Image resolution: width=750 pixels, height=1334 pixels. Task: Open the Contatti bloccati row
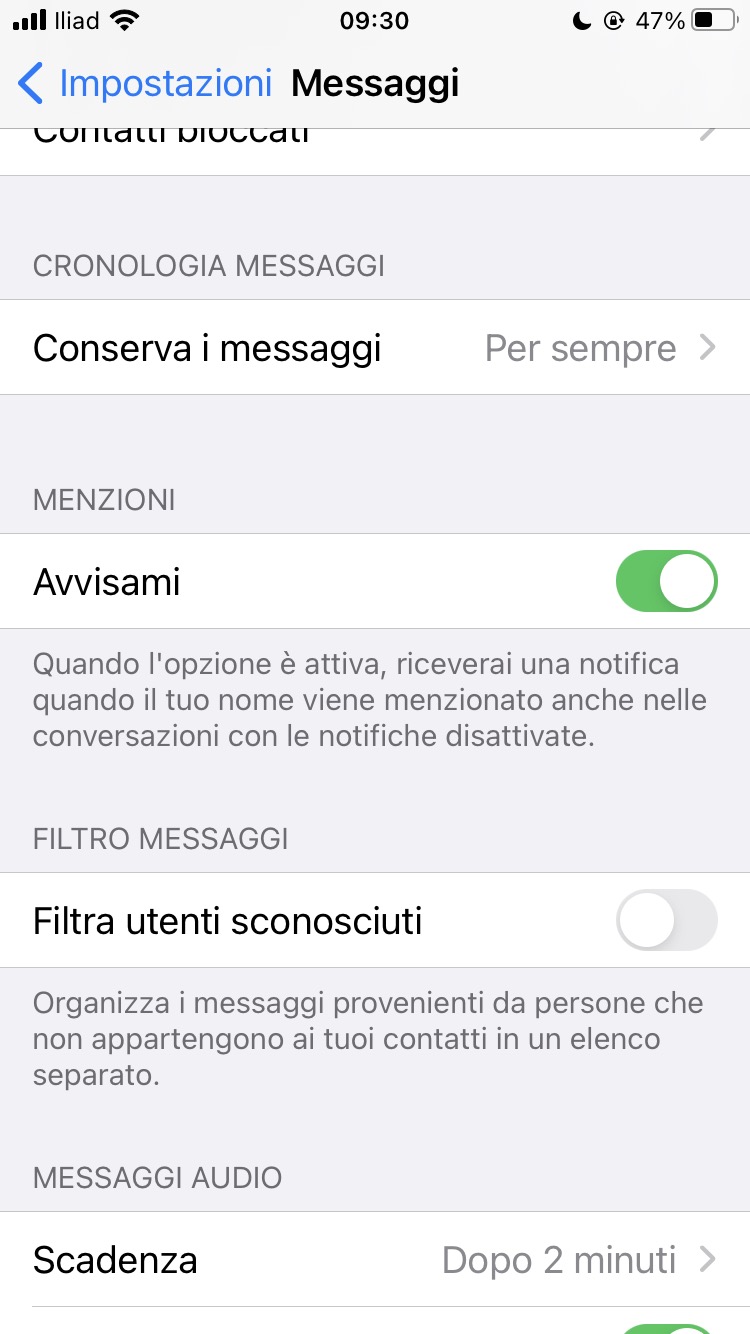pyautogui.click(x=375, y=145)
